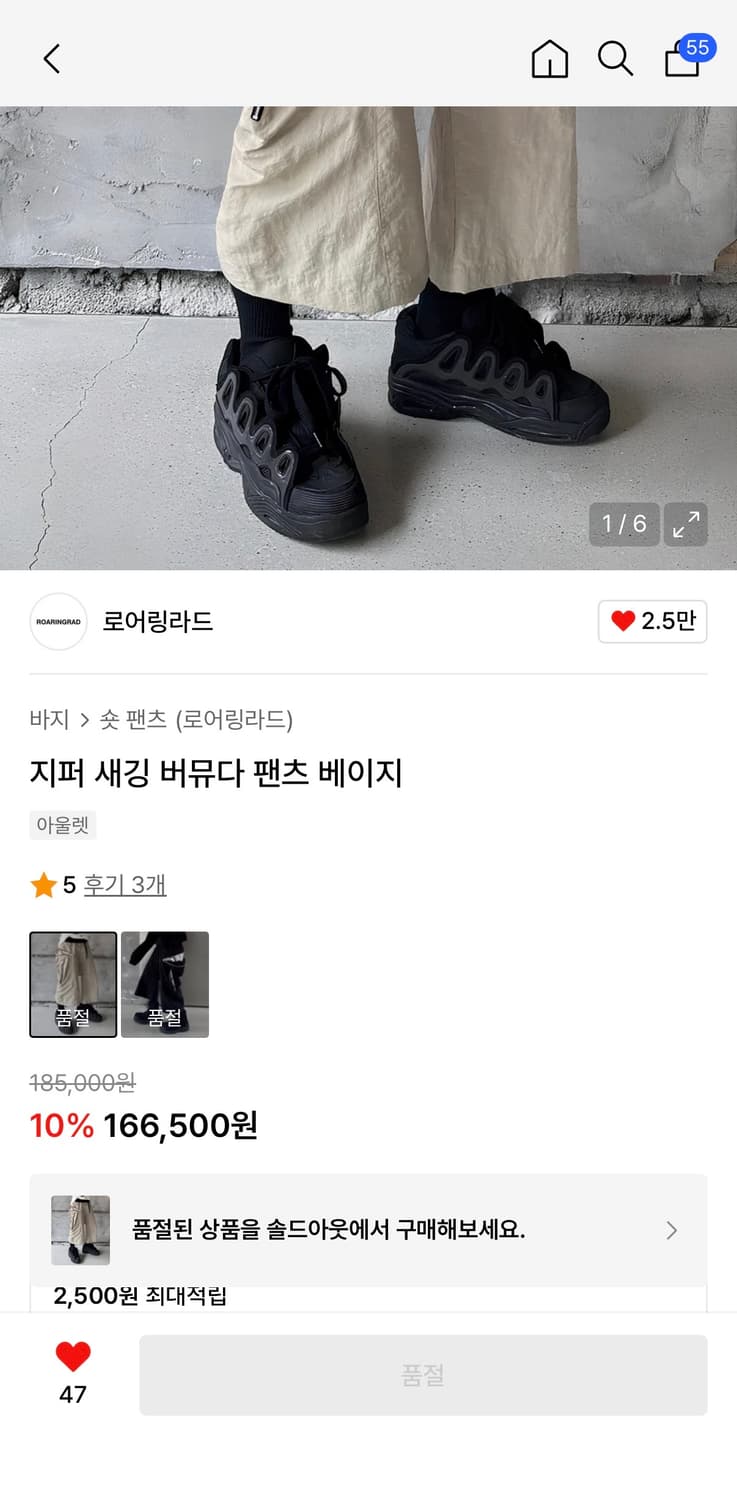Open the 1/6 image counter

tap(624, 524)
